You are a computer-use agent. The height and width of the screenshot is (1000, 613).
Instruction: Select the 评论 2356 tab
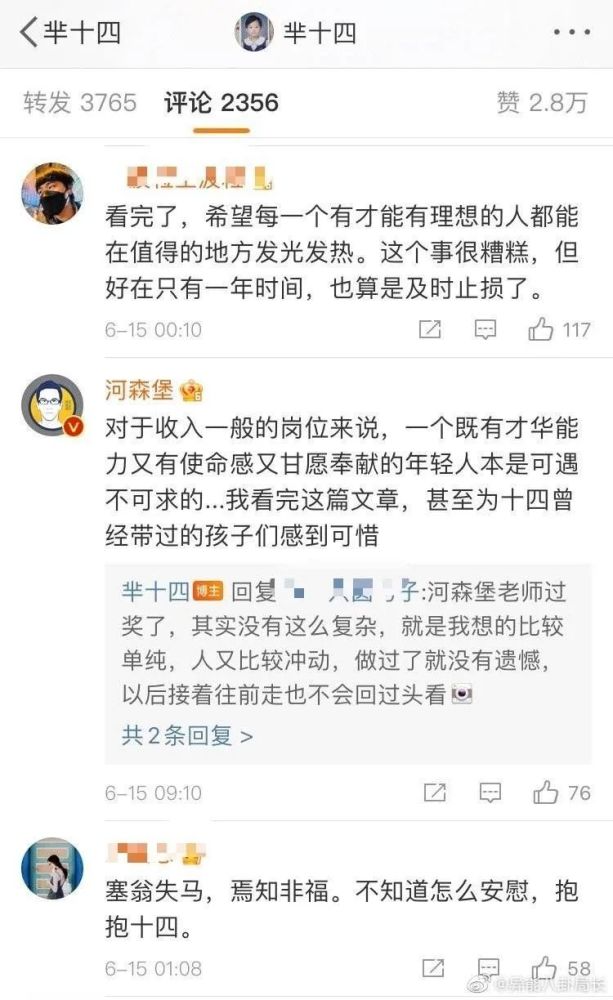pyautogui.click(x=221, y=103)
